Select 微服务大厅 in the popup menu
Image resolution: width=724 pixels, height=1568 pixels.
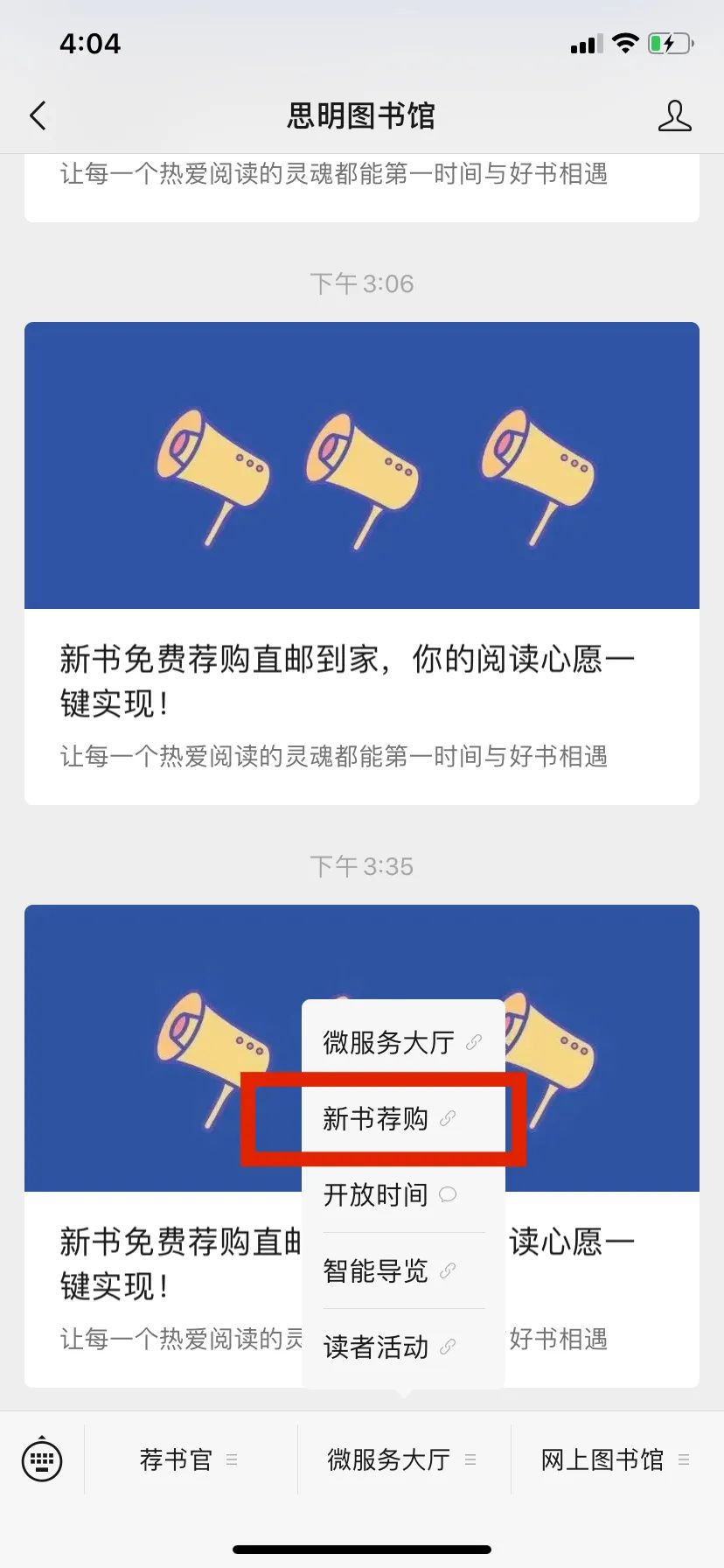[402, 1042]
